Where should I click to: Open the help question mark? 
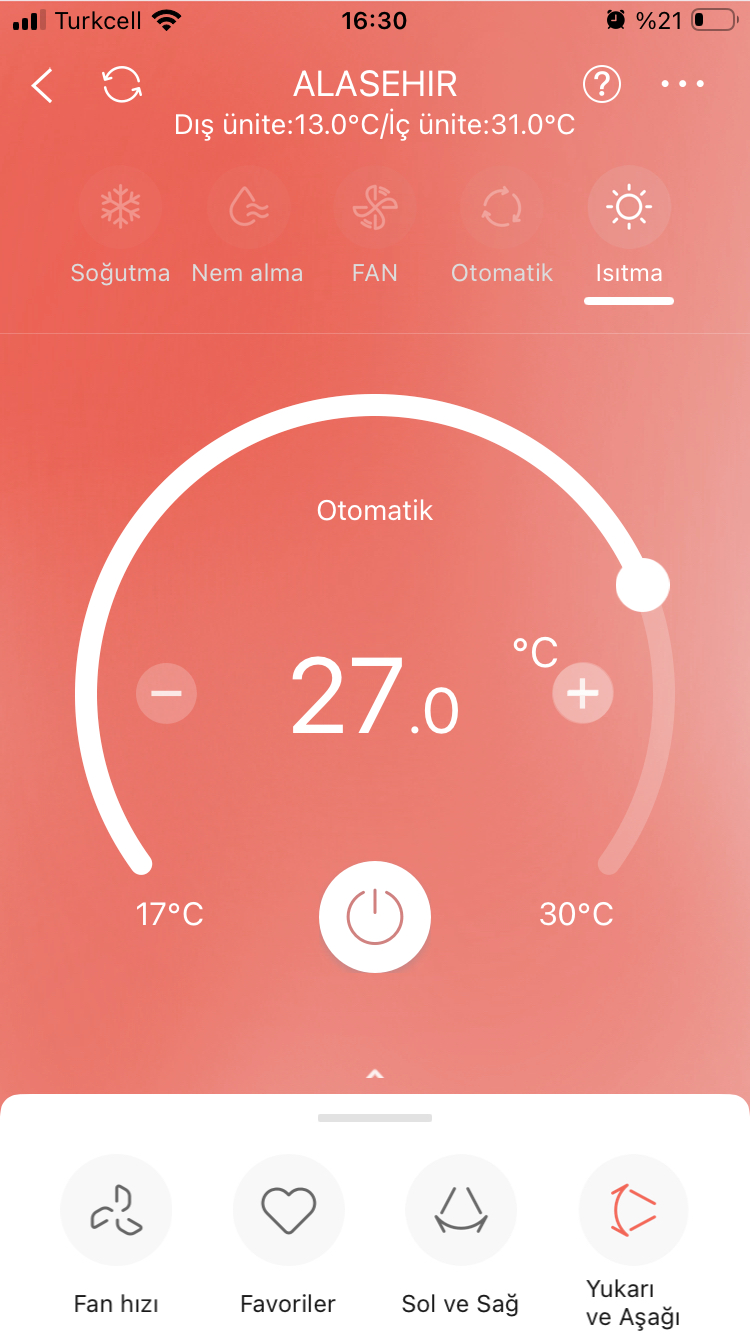tap(602, 85)
